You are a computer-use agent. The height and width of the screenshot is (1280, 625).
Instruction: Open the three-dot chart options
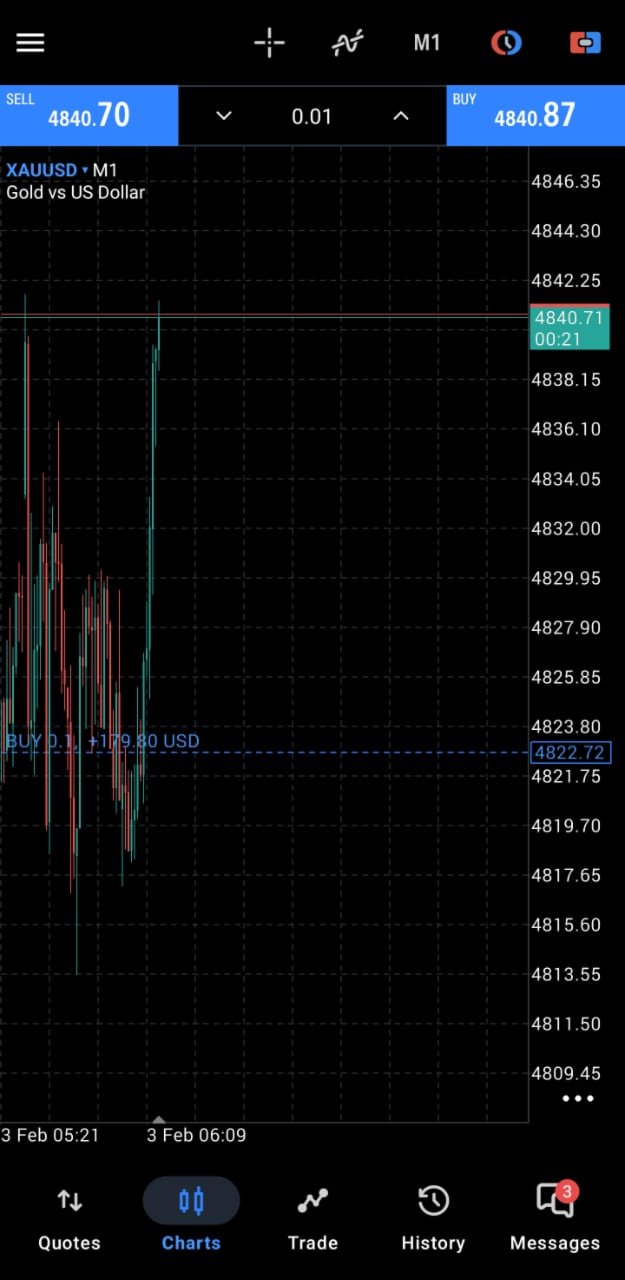(578, 1098)
